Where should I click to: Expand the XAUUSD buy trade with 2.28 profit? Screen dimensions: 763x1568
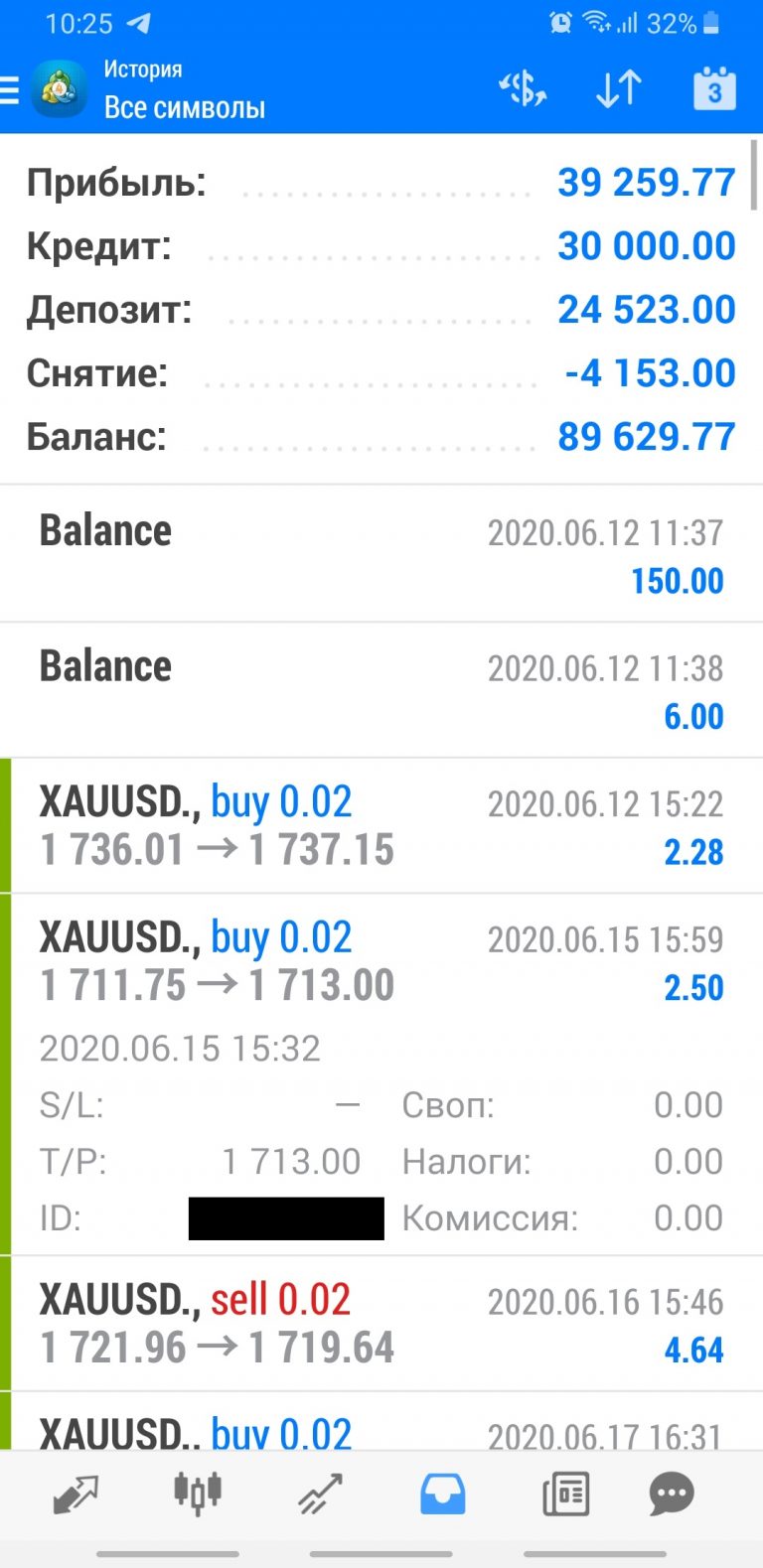point(381,826)
